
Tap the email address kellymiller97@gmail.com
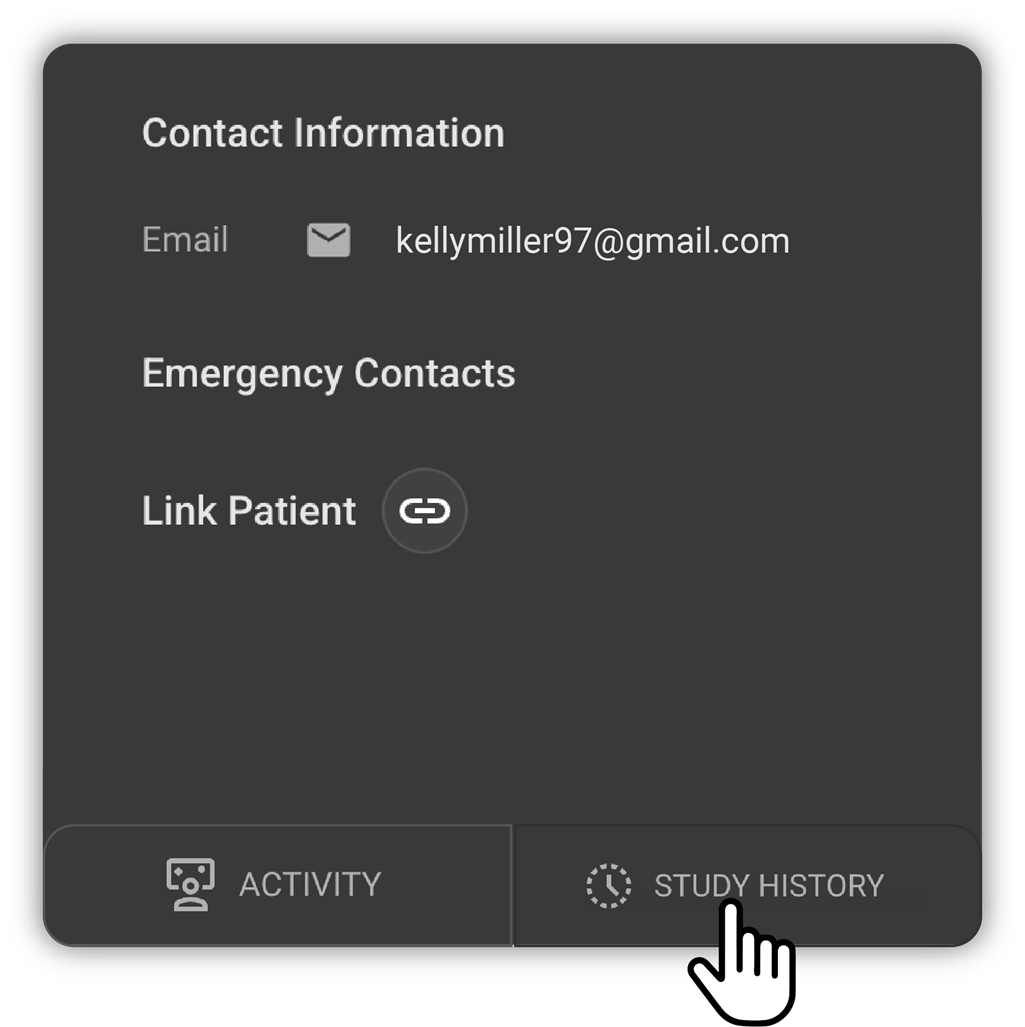592,241
